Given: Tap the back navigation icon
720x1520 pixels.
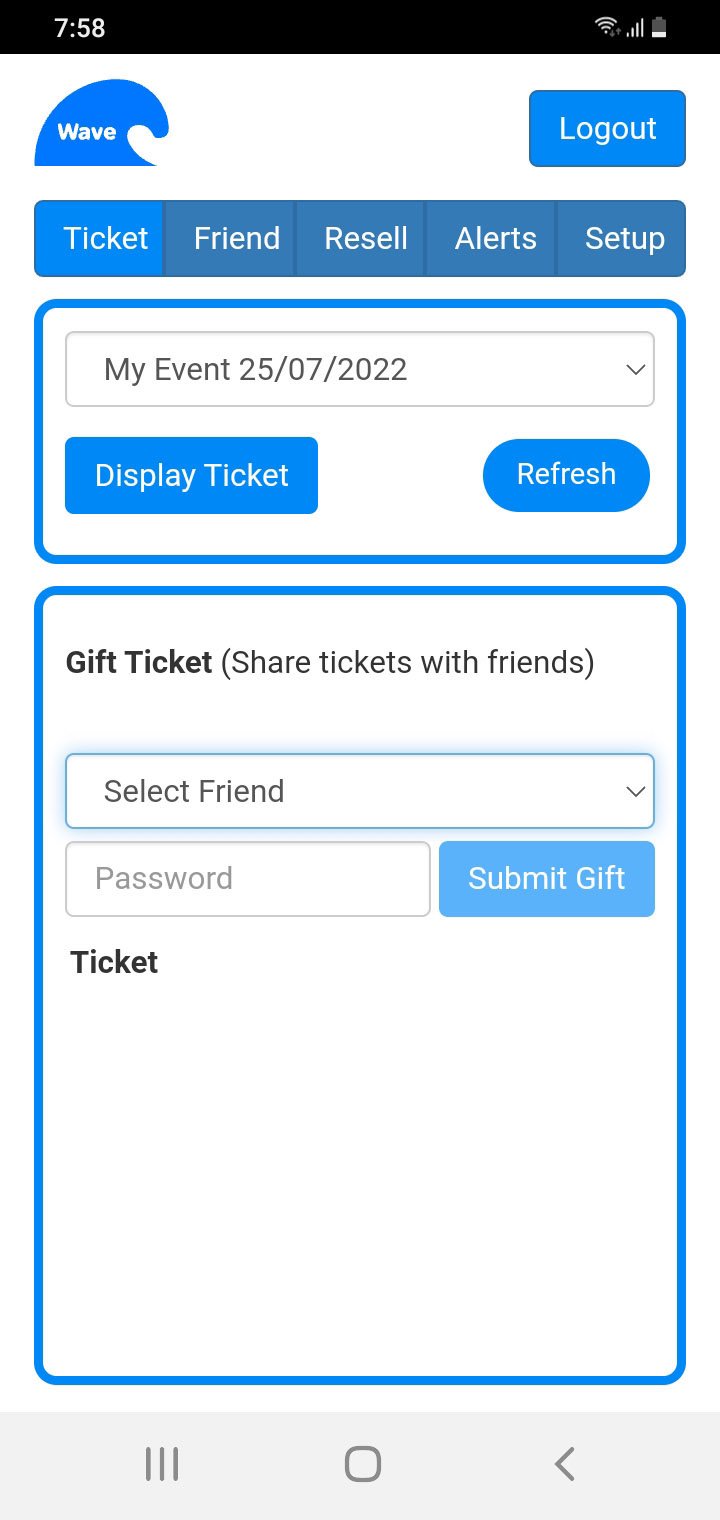Looking at the screenshot, I should tap(563, 1462).
